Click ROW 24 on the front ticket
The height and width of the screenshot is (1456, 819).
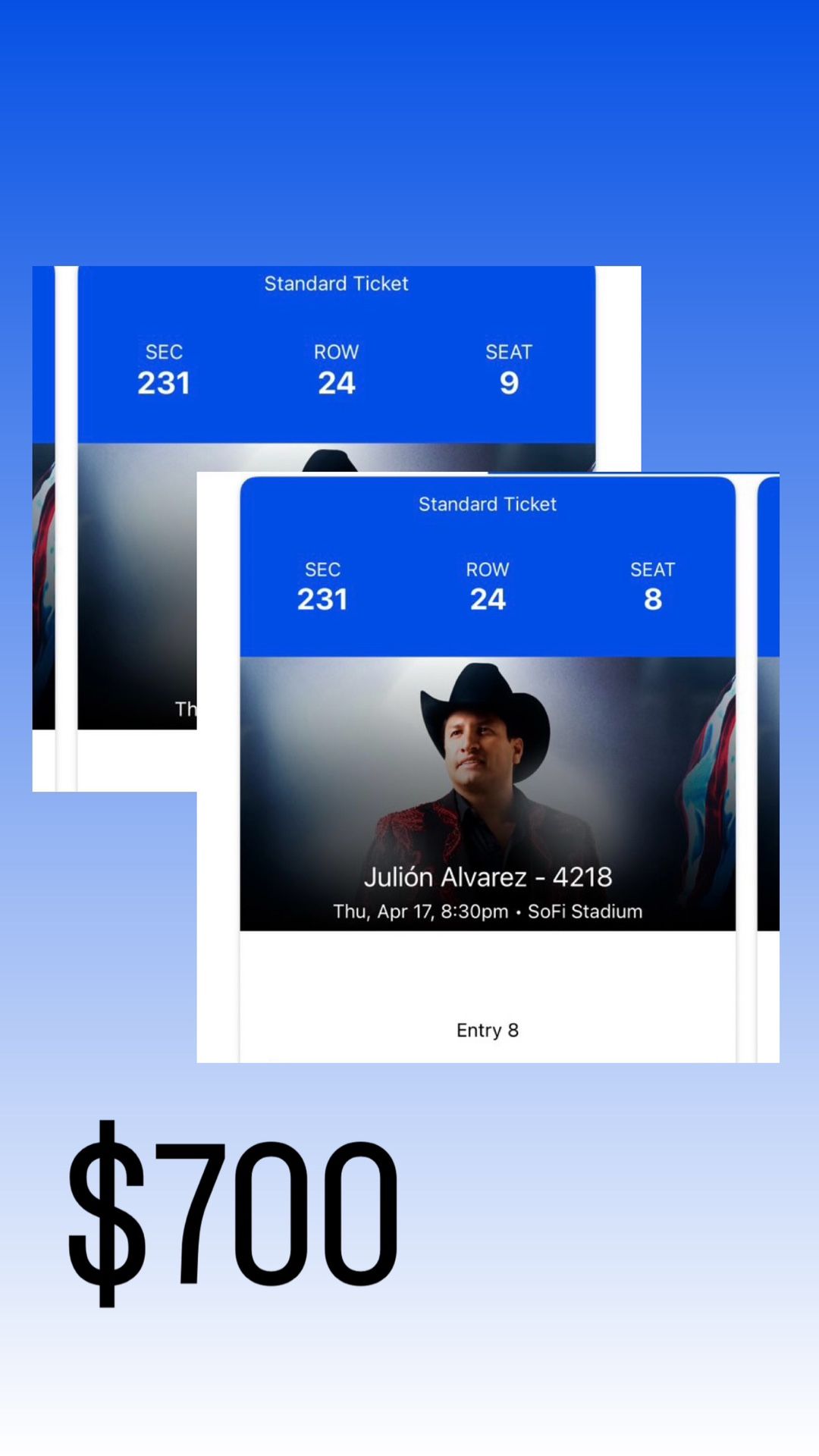click(488, 588)
